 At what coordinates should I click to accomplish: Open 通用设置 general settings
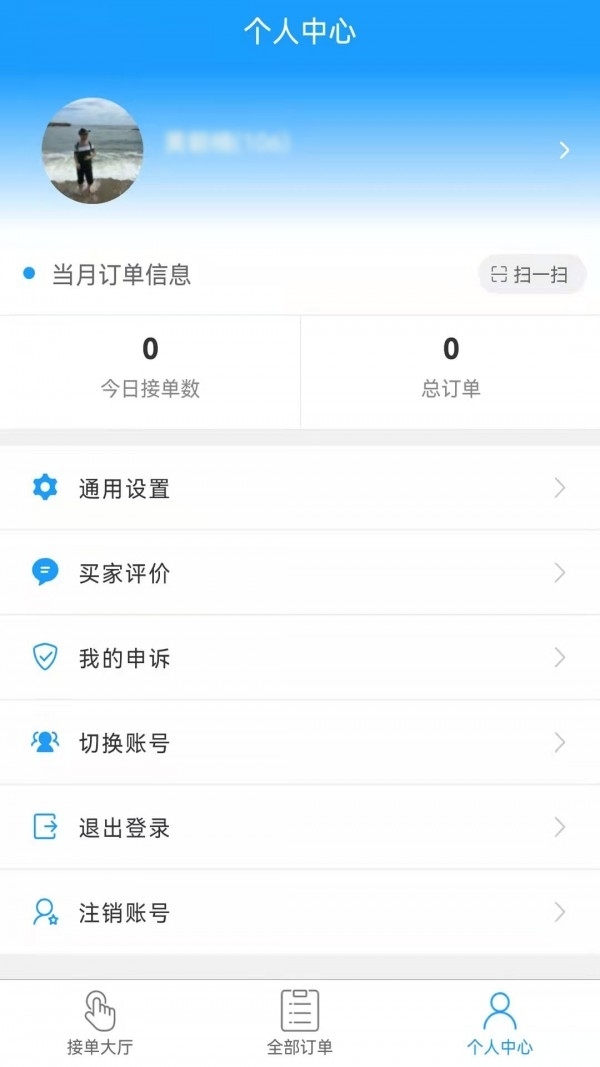300,488
